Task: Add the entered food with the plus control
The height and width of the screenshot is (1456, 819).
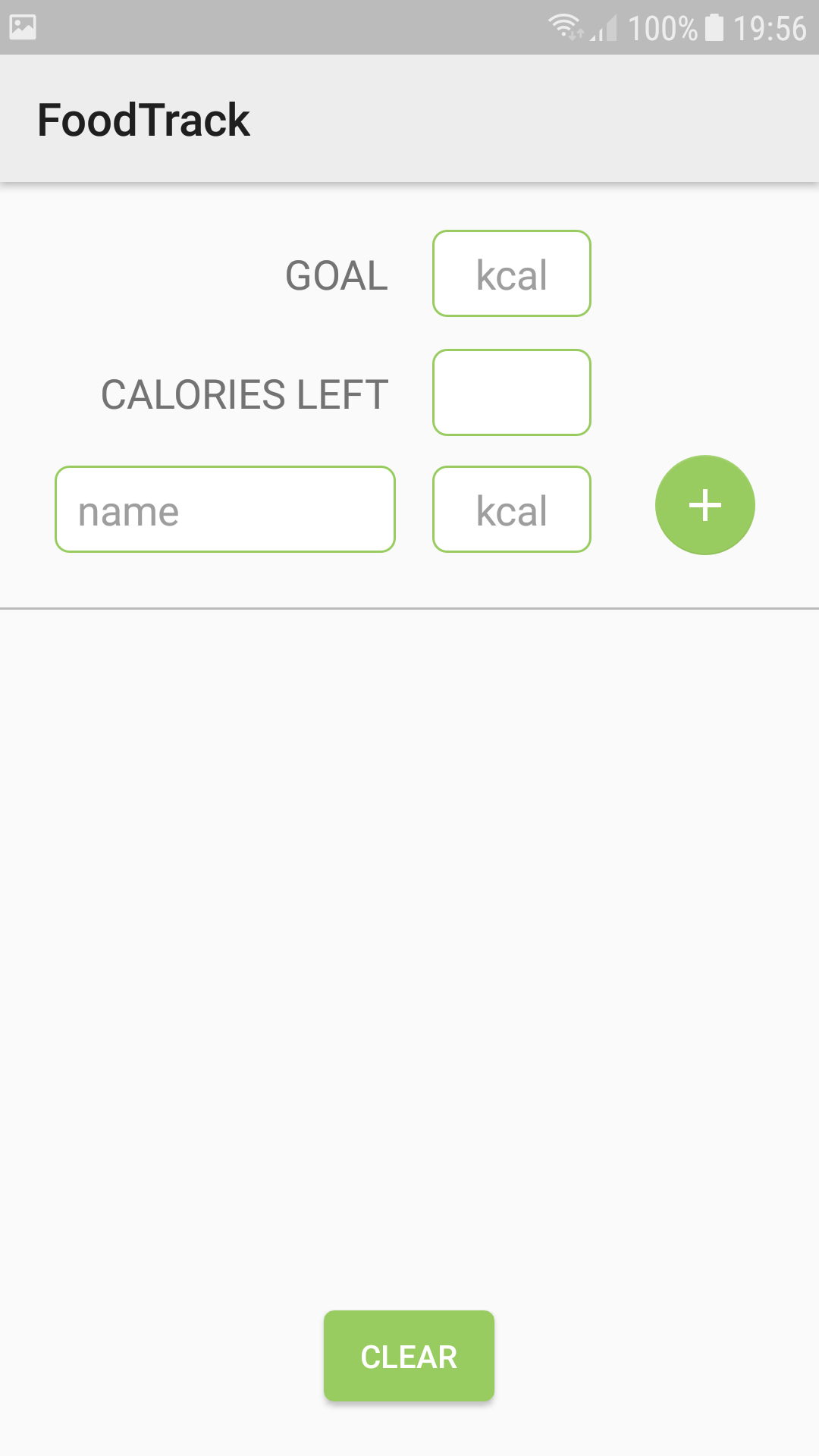Action: (704, 504)
